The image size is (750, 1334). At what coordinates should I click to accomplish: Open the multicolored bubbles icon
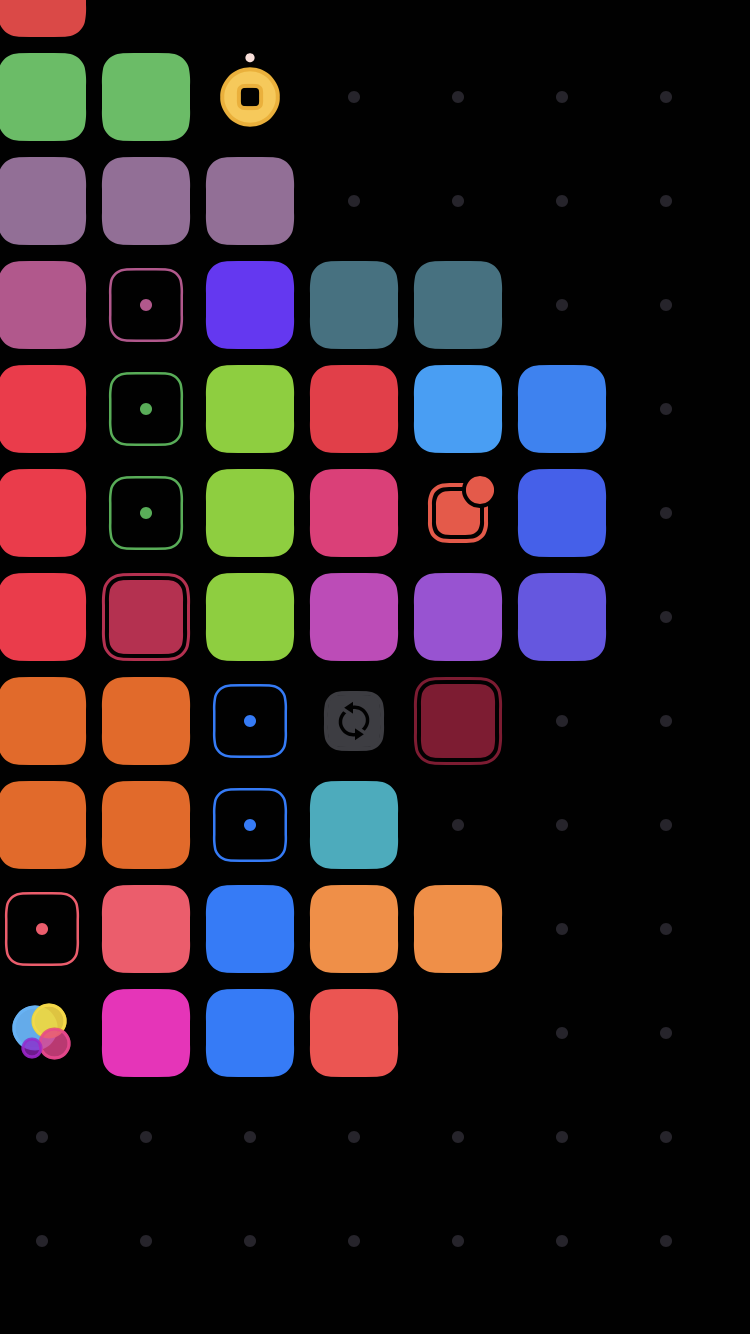click(x=41, y=1031)
